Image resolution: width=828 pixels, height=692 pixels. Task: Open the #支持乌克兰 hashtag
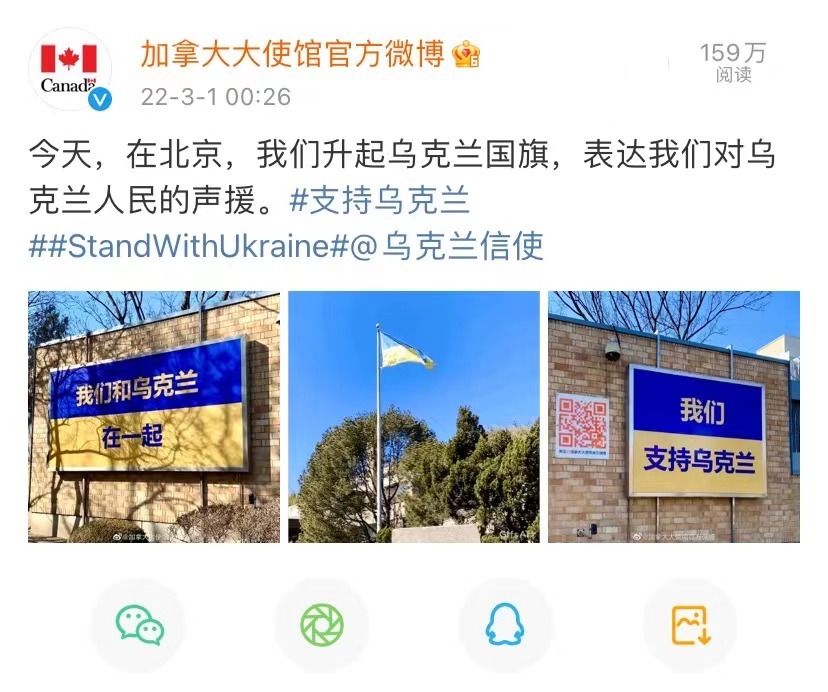click(379, 201)
